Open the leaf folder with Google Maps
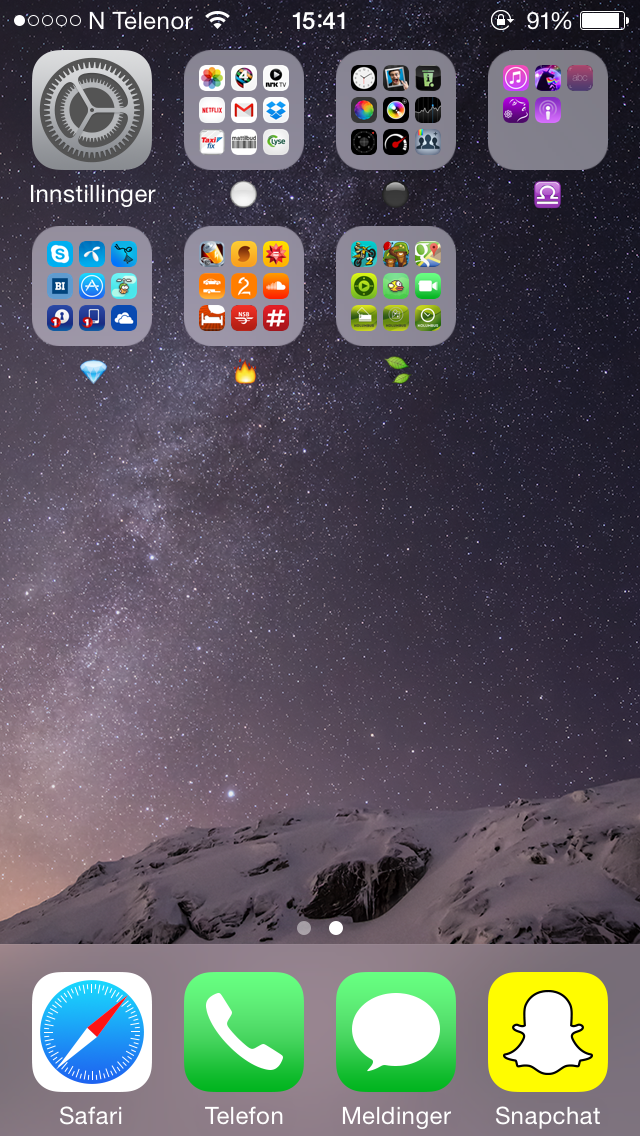 pos(396,286)
